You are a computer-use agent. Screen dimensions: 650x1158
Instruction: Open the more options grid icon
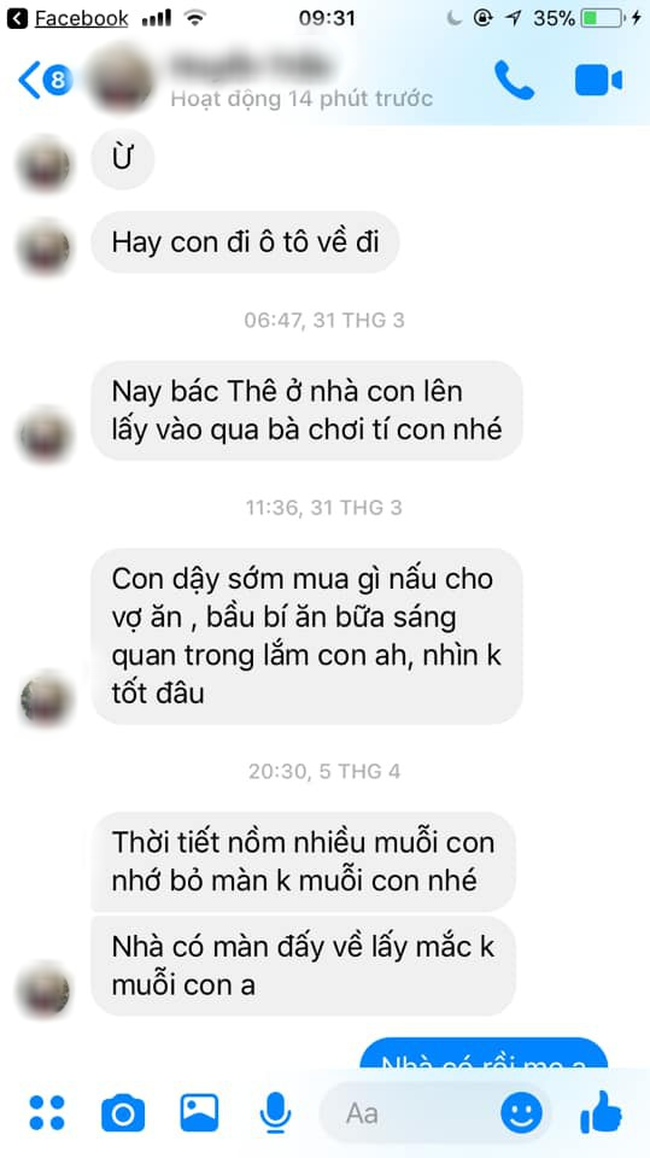point(46,1112)
